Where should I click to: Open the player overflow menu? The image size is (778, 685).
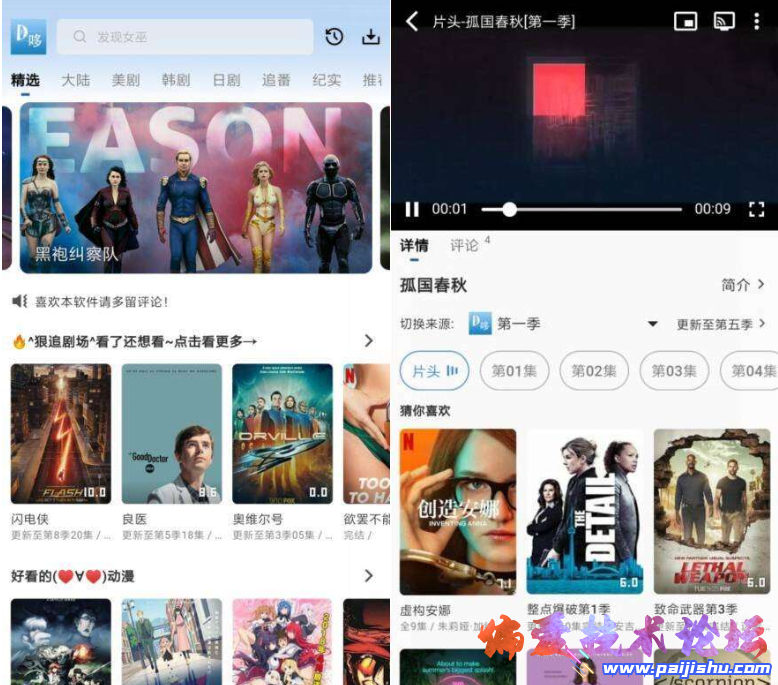click(x=757, y=21)
